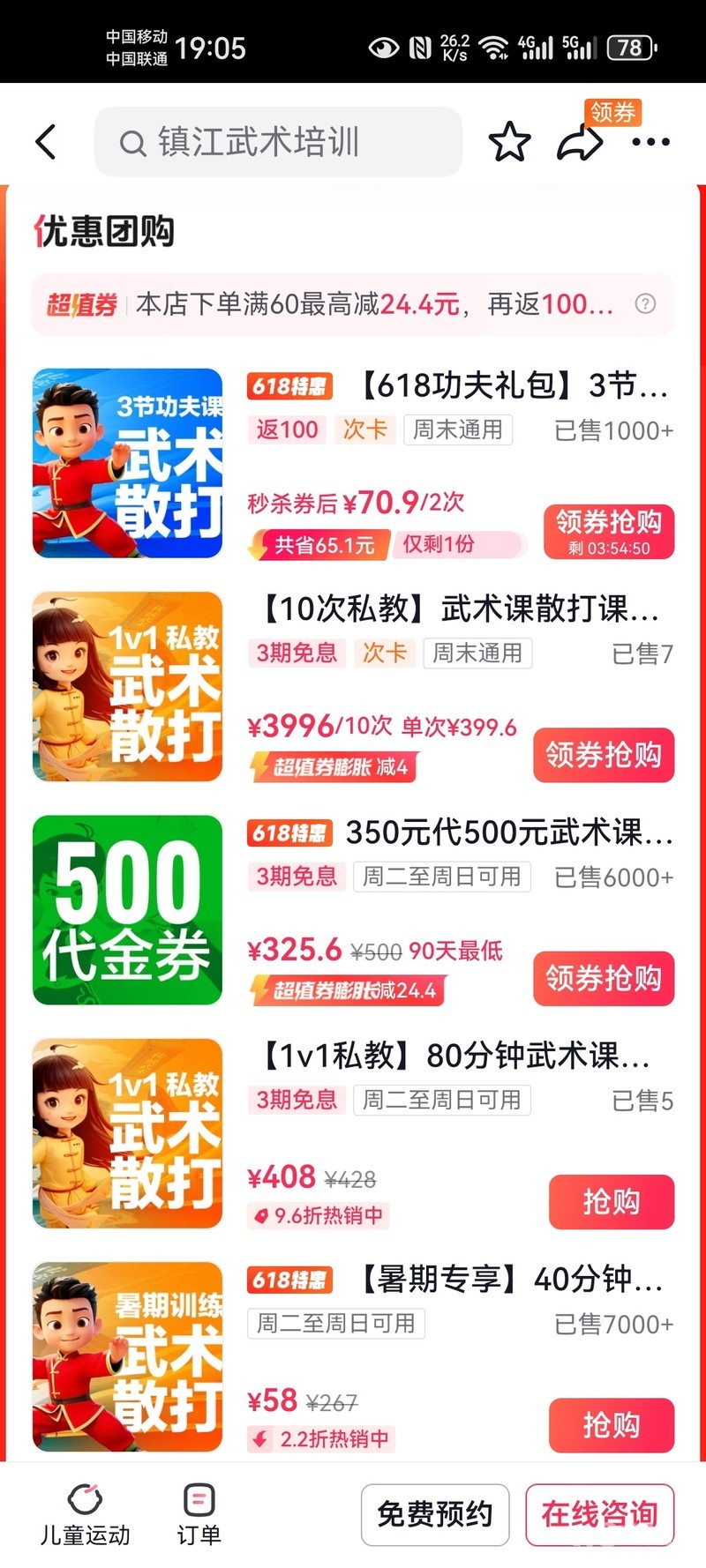The image size is (706, 1568).
Task: Start an 在线咨询 online consultation
Action: point(600,1514)
